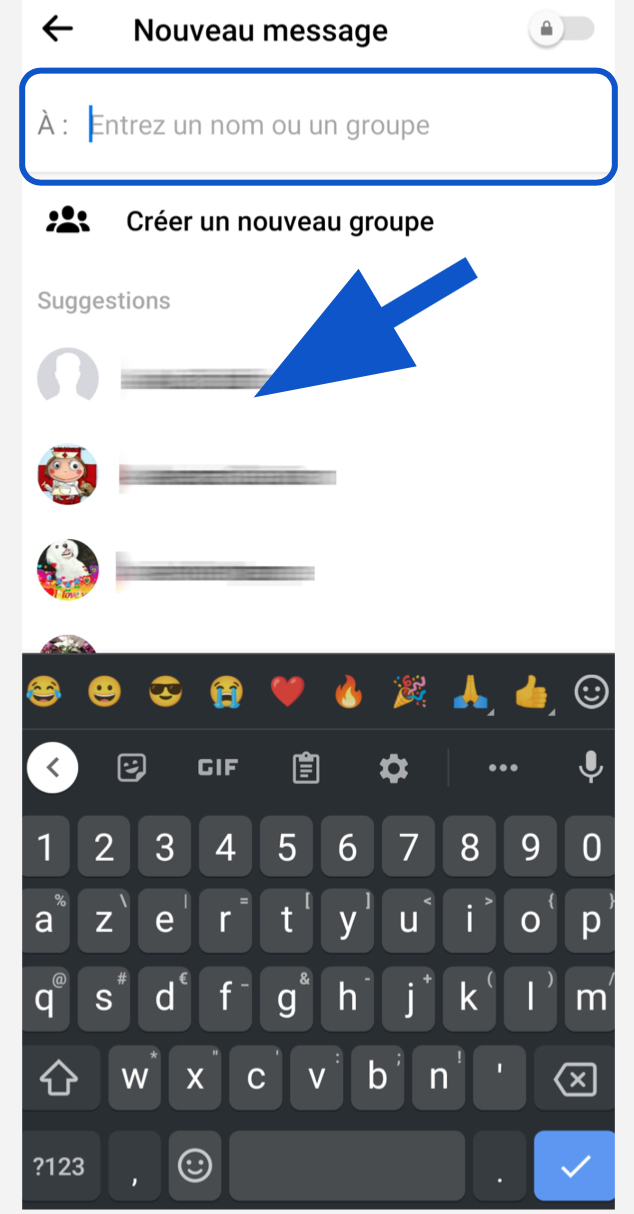Choose the suggestion with the gray silhouette avatar
Viewport: 634px width, 1214px height.
318,378
